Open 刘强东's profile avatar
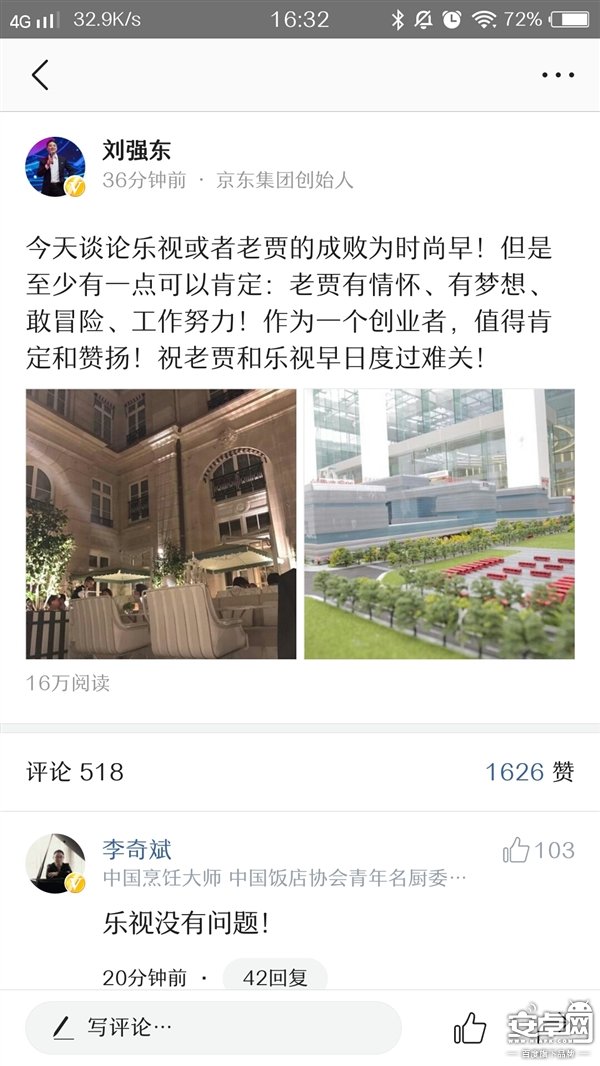This screenshot has width=600, height=1066. pyautogui.click(x=55, y=166)
